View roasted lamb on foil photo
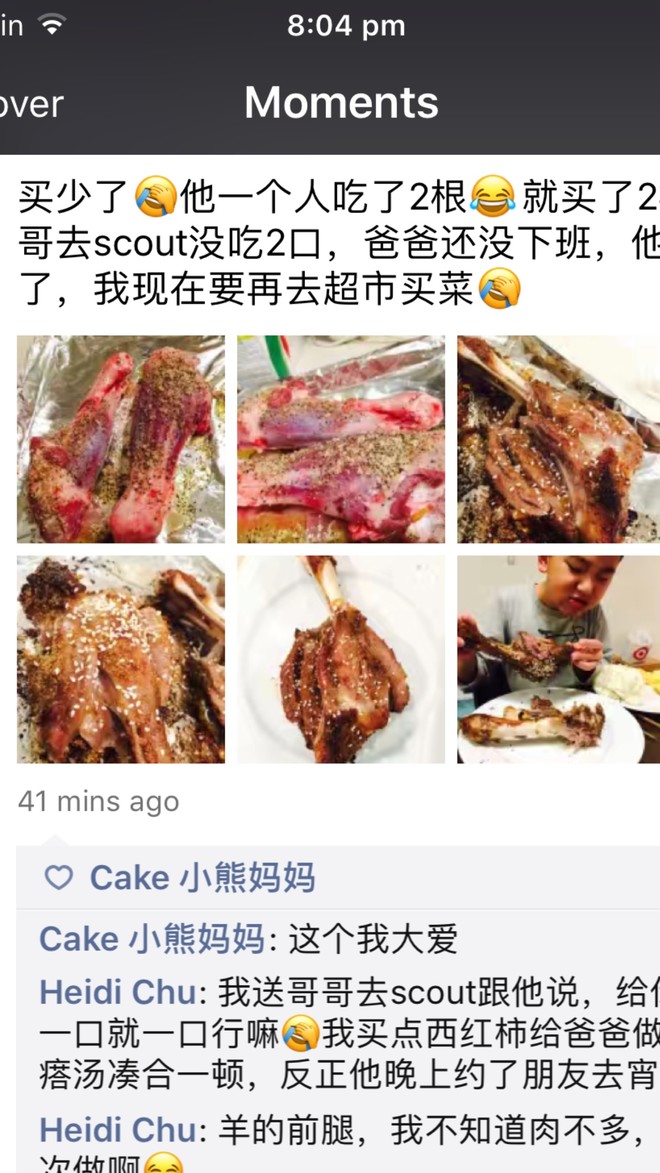The image size is (660, 1173). 558,439
